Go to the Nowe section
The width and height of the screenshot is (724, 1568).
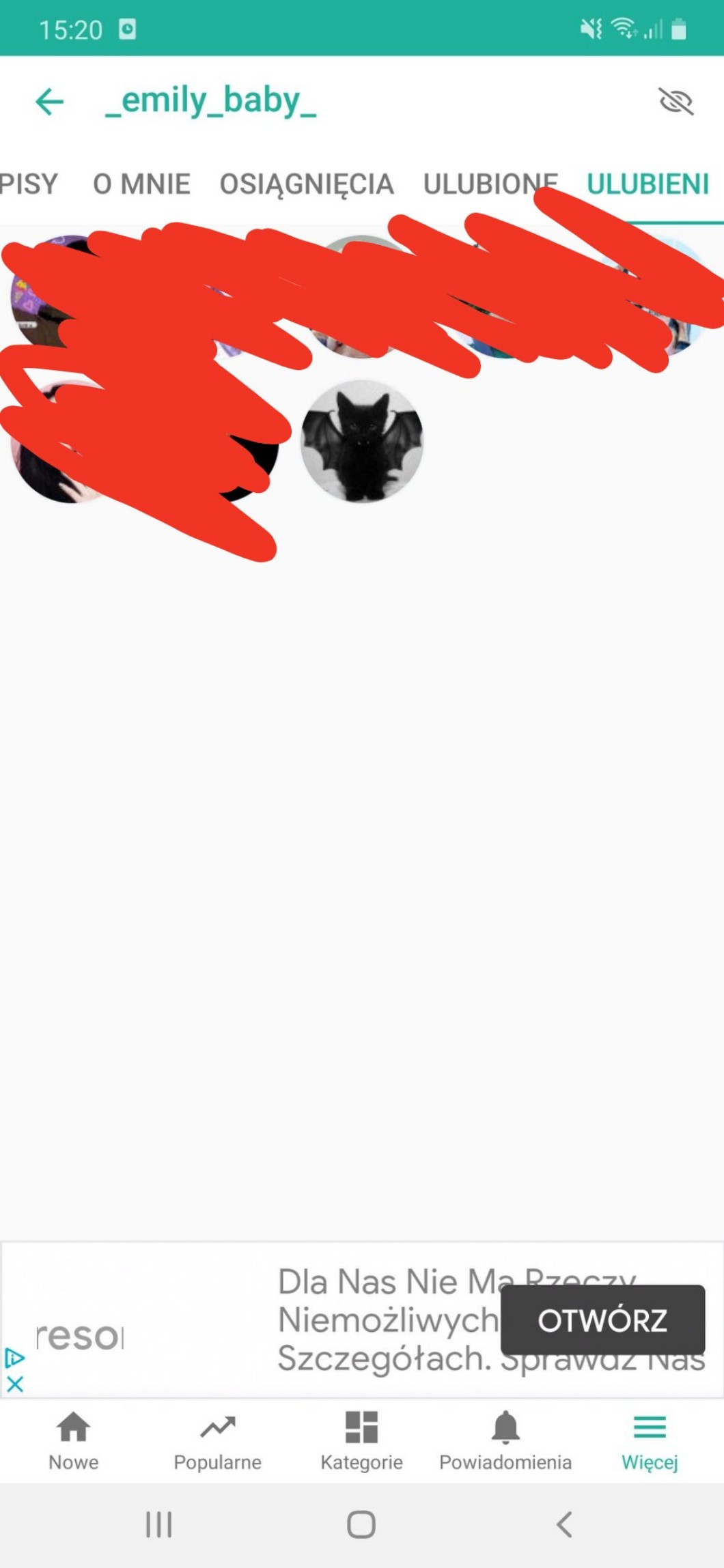pyautogui.click(x=73, y=1441)
